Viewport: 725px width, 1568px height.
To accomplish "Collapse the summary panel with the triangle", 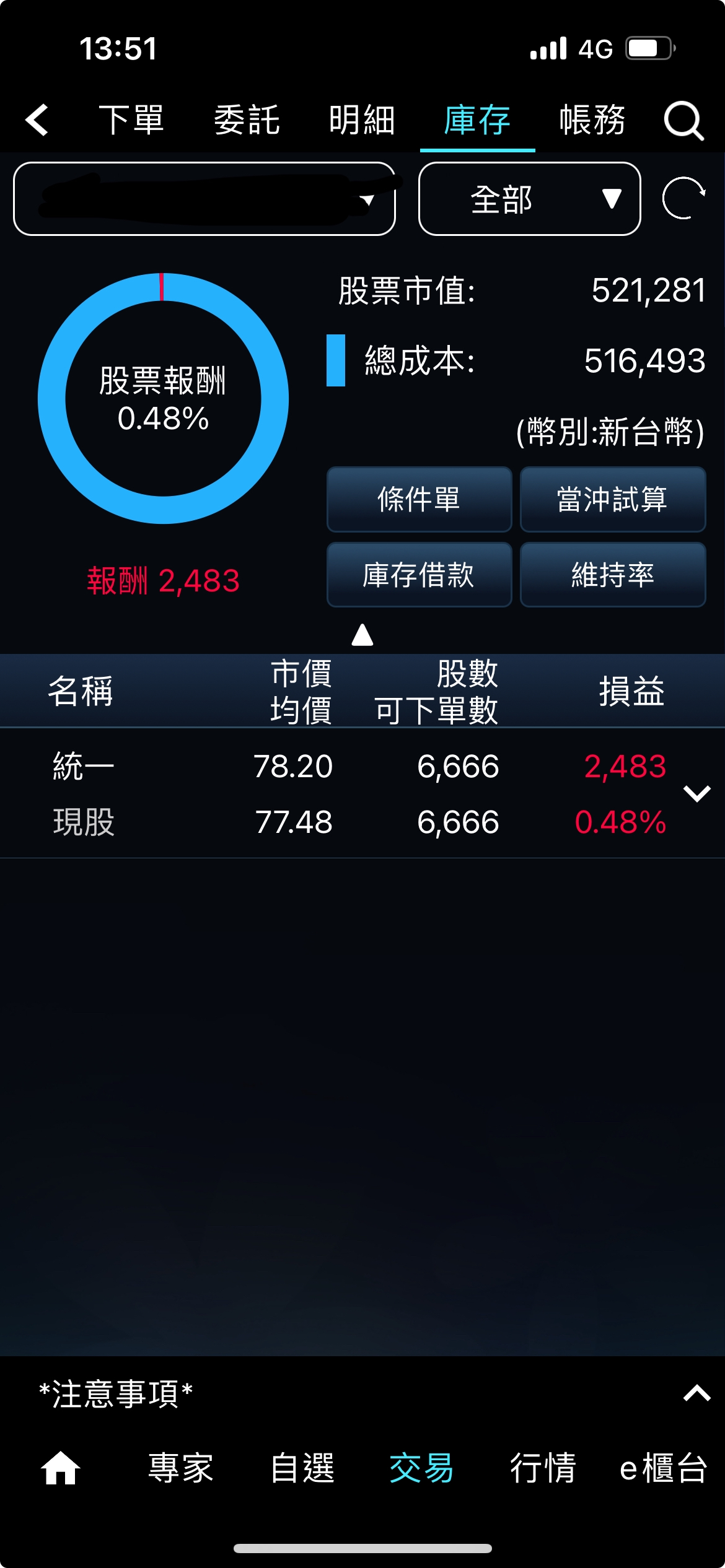I will click(x=362, y=635).
